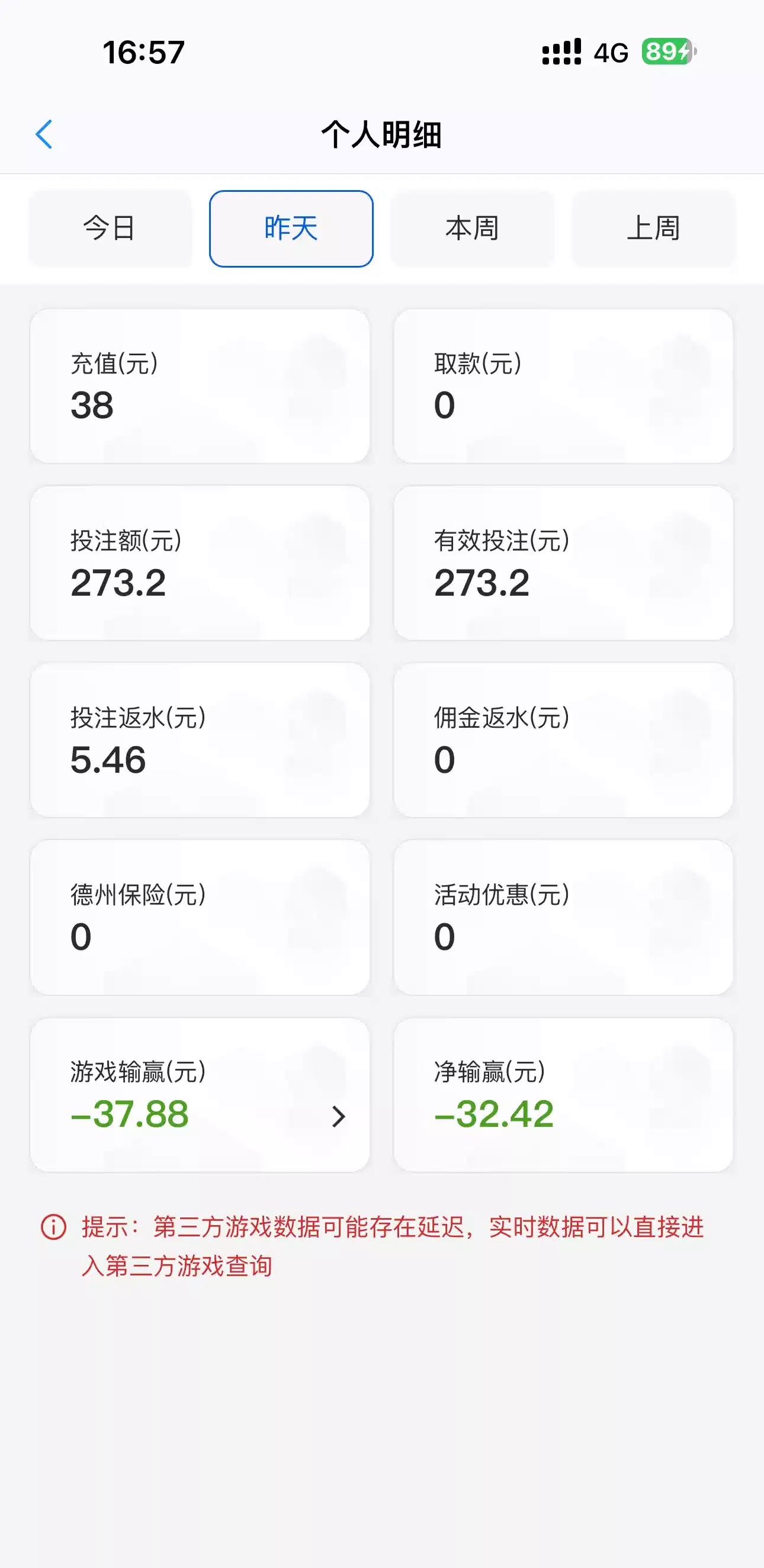Open 游戏输赢 details card

point(200,1095)
